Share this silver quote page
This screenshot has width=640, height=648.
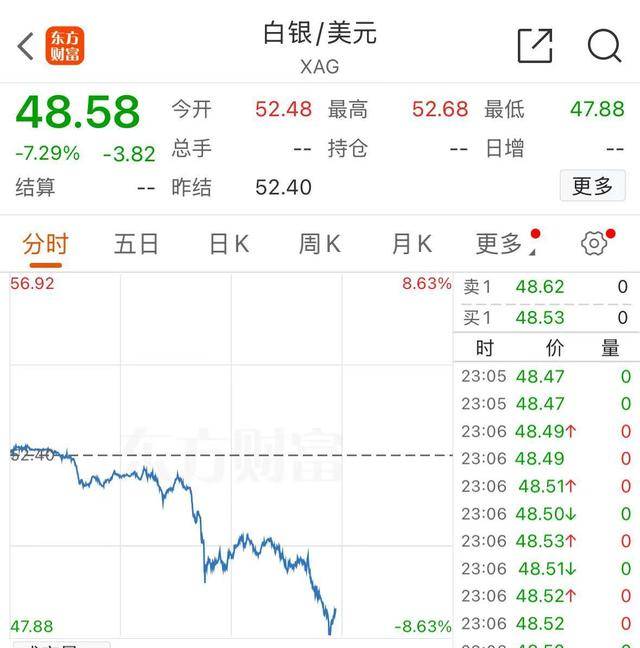(535, 46)
